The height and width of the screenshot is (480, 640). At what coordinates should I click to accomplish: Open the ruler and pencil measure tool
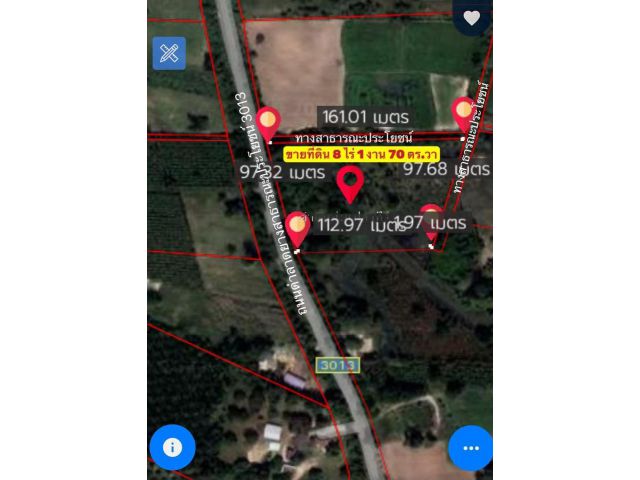pos(169,53)
